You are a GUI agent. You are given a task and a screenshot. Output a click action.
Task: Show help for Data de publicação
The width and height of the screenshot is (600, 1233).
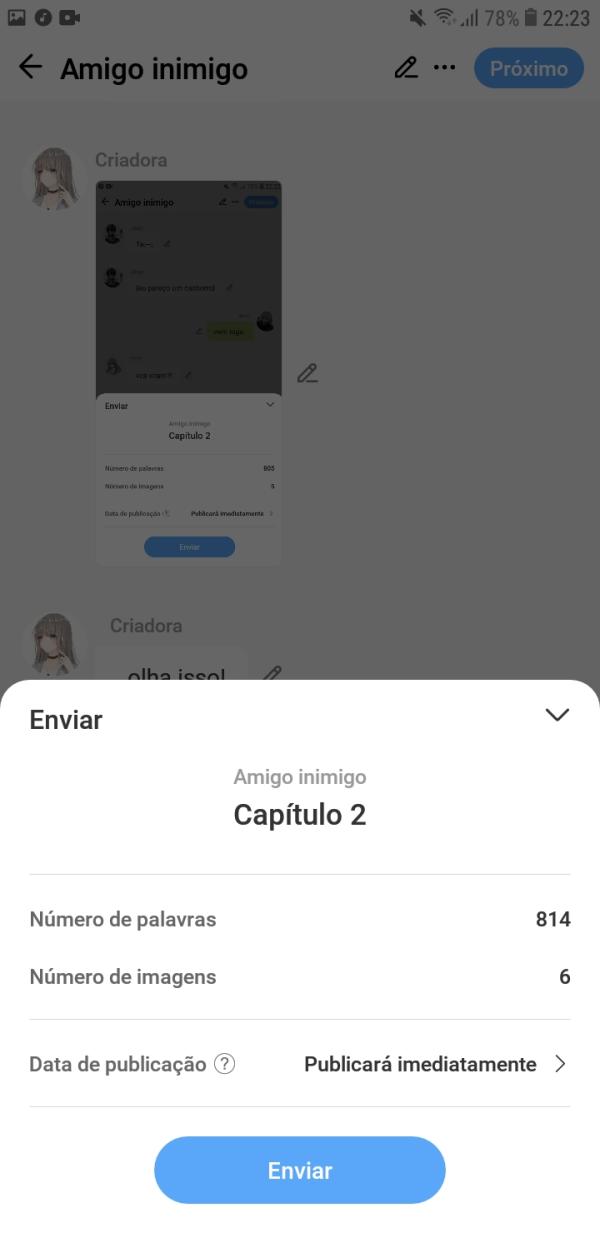coord(225,1064)
